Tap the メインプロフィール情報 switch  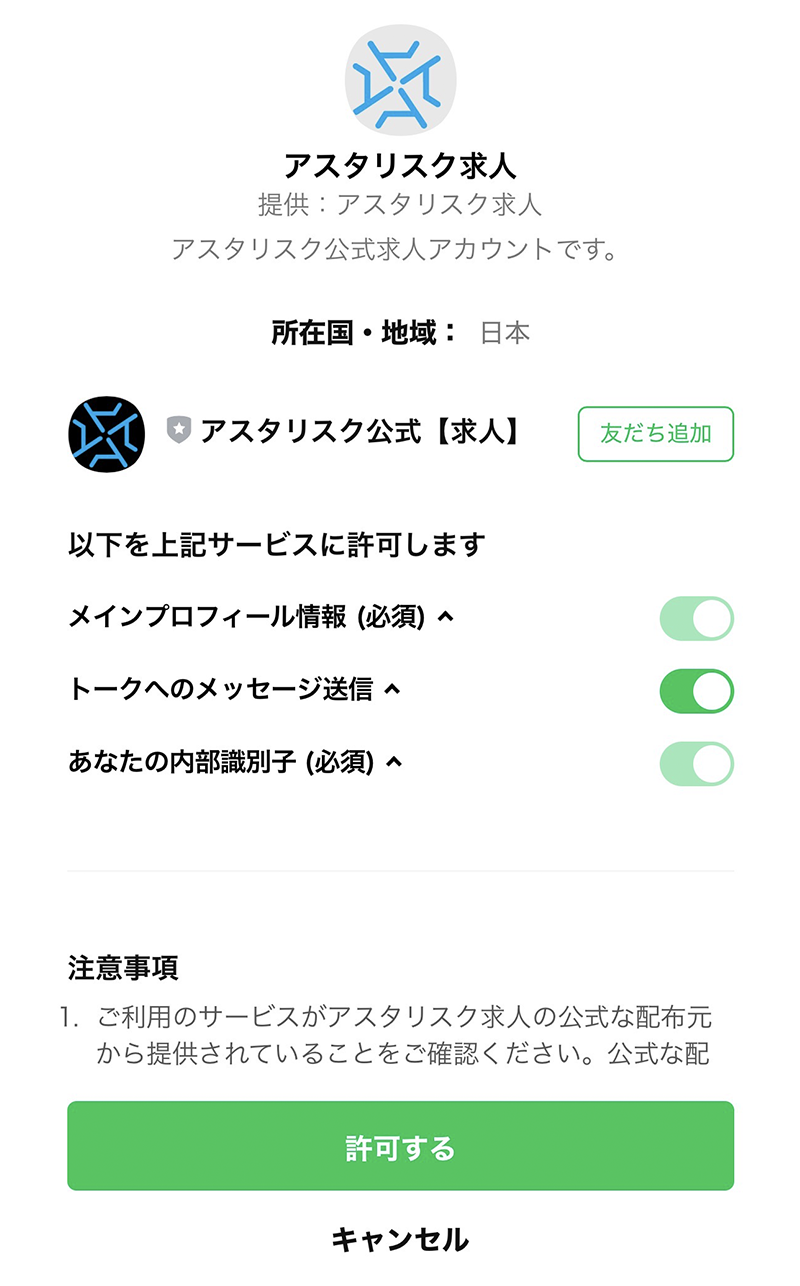[x=697, y=619]
